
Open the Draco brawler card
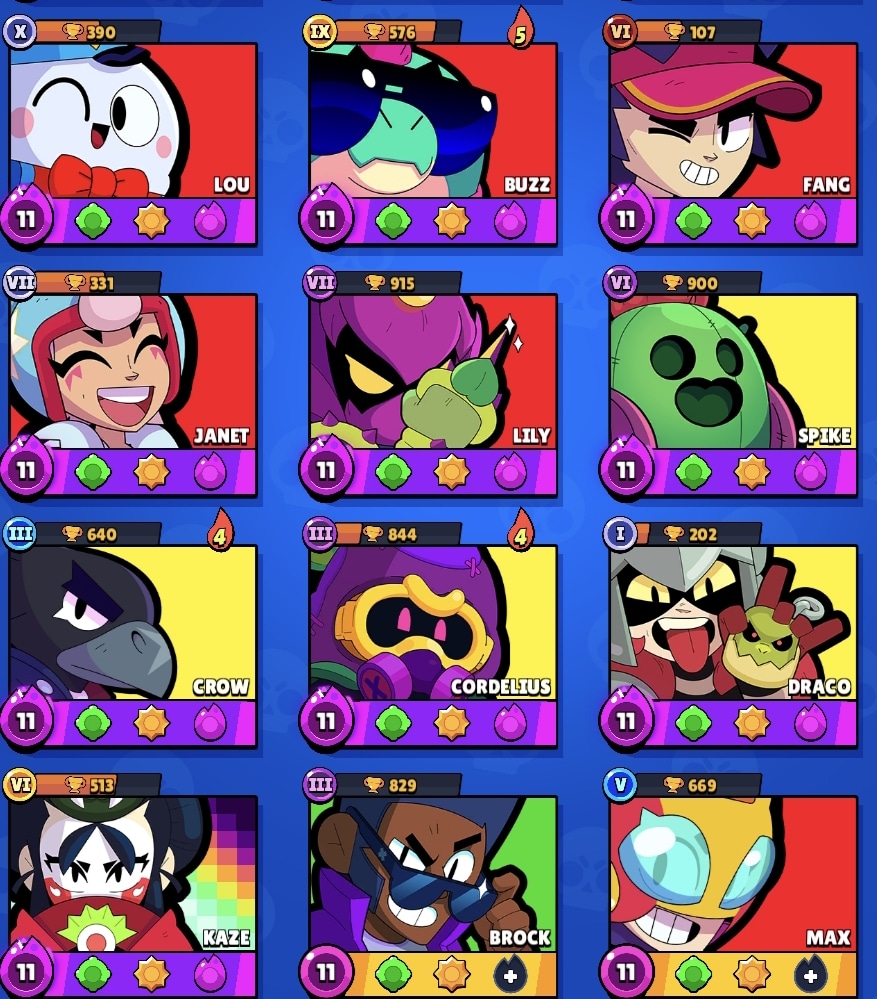[733, 622]
